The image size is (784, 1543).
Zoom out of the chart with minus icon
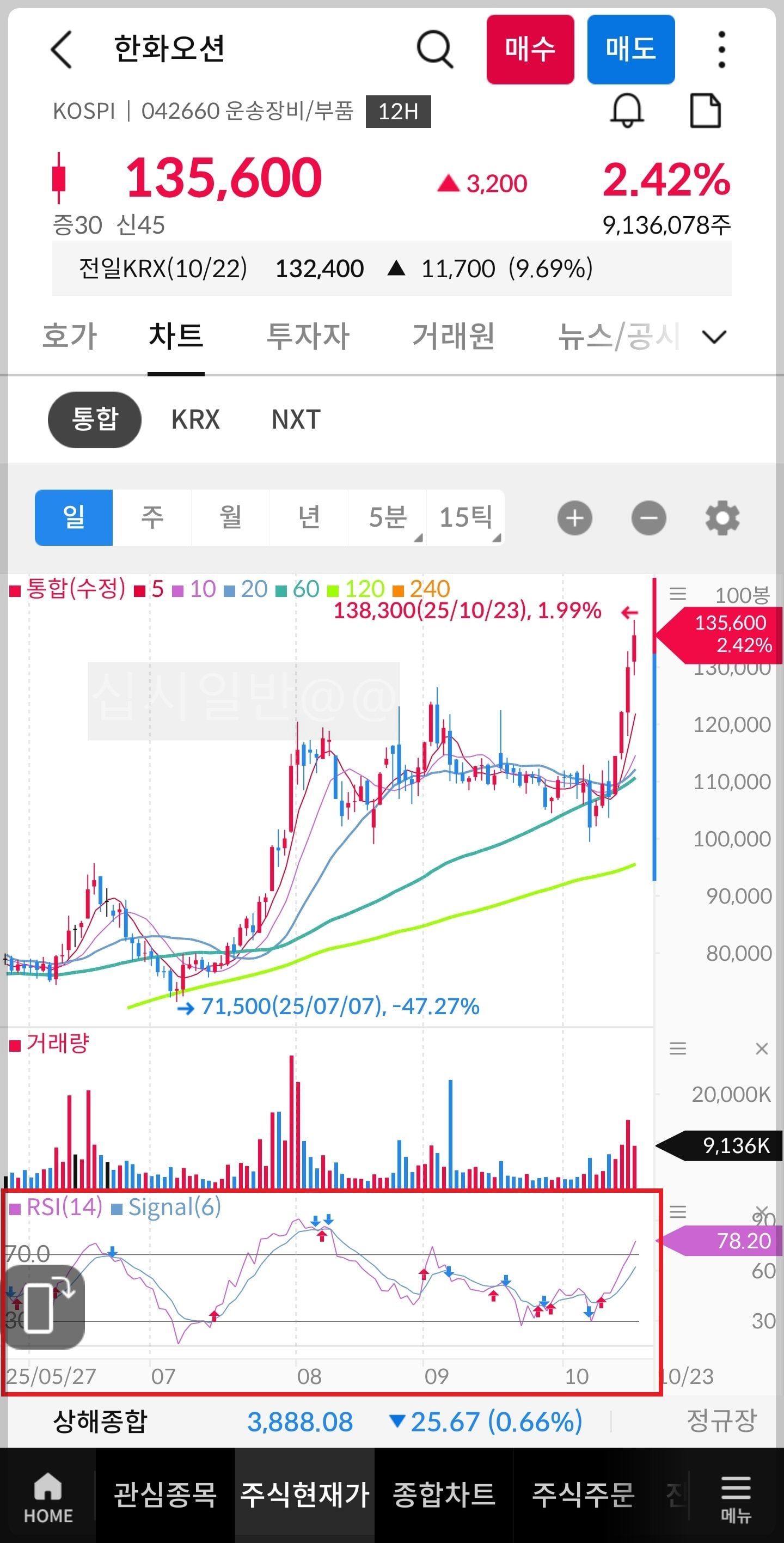pyautogui.click(x=648, y=517)
